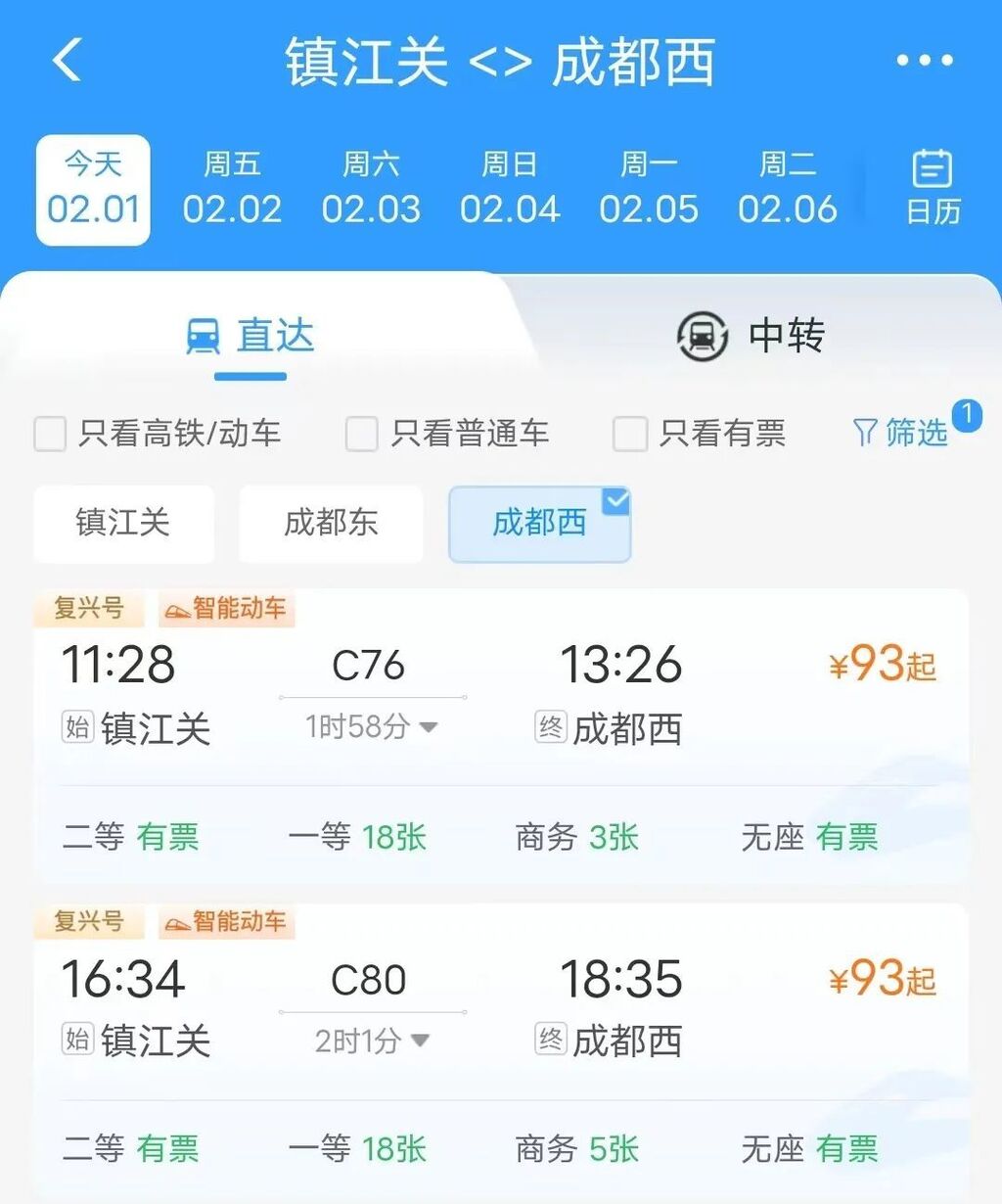
Task: Tick 只看有票 to show available tickets
Action: tap(630, 434)
